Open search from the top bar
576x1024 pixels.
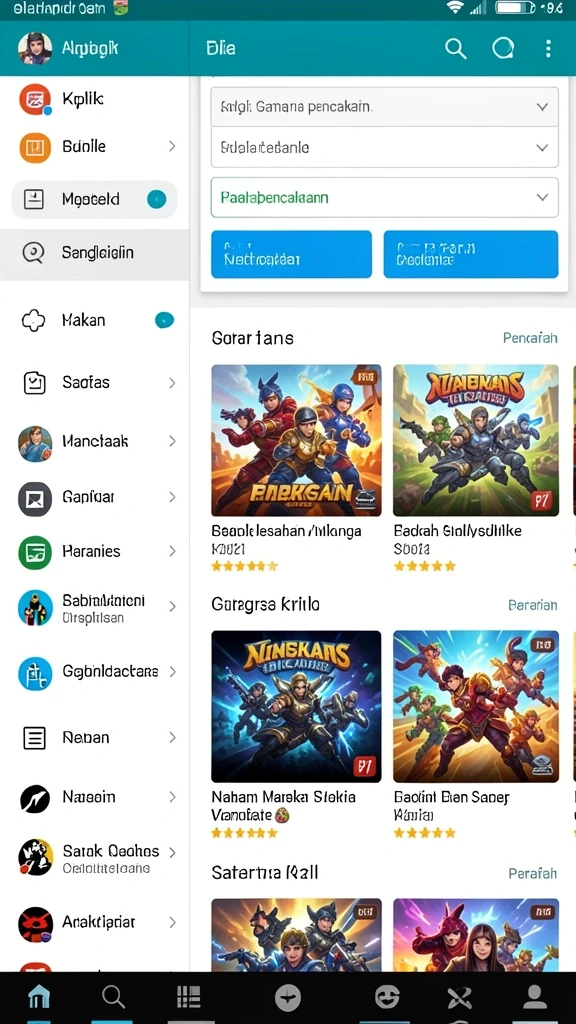pyautogui.click(x=455, y=48)
